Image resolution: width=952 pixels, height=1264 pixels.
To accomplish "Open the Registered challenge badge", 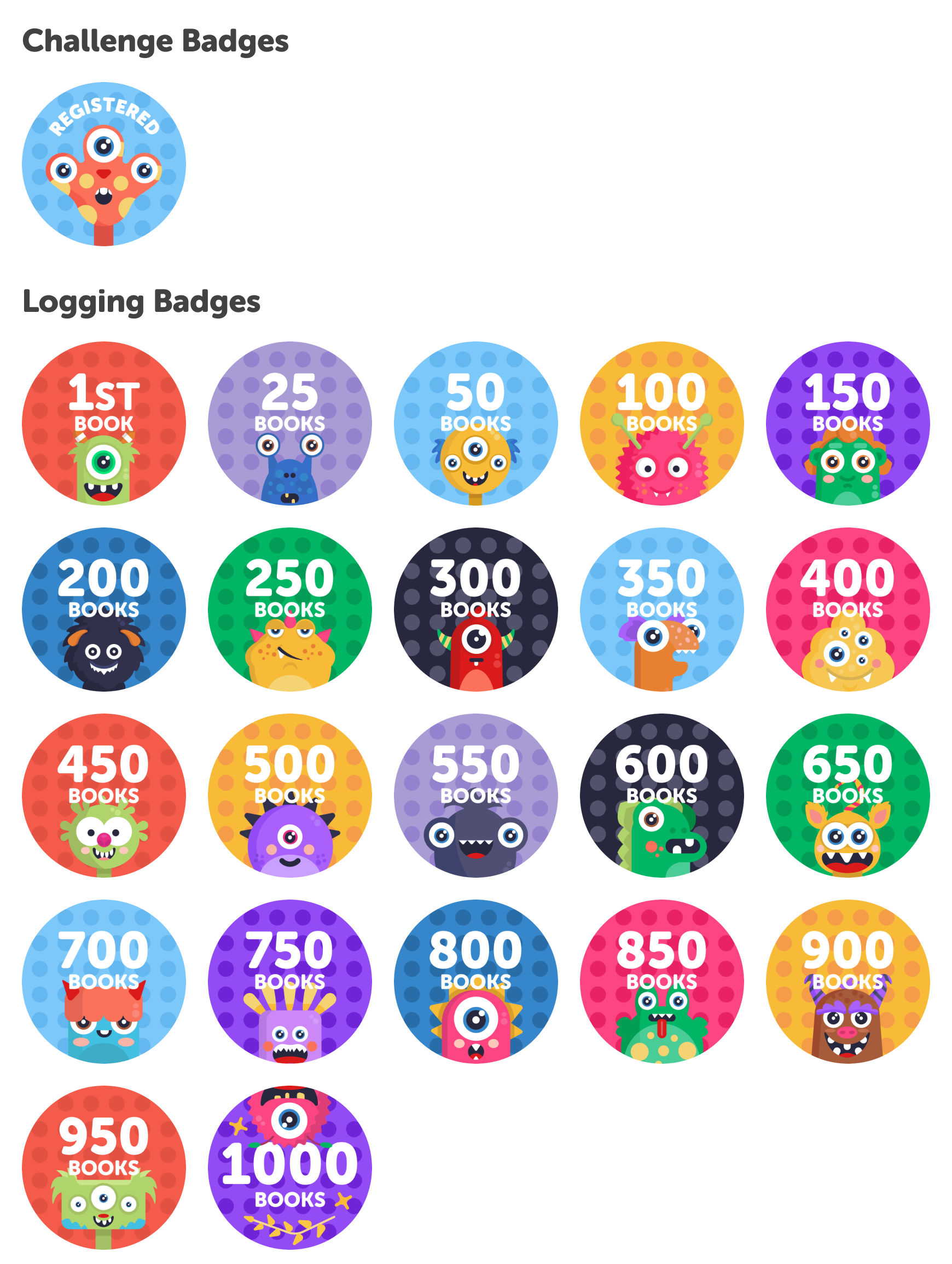I will (103, 164).
